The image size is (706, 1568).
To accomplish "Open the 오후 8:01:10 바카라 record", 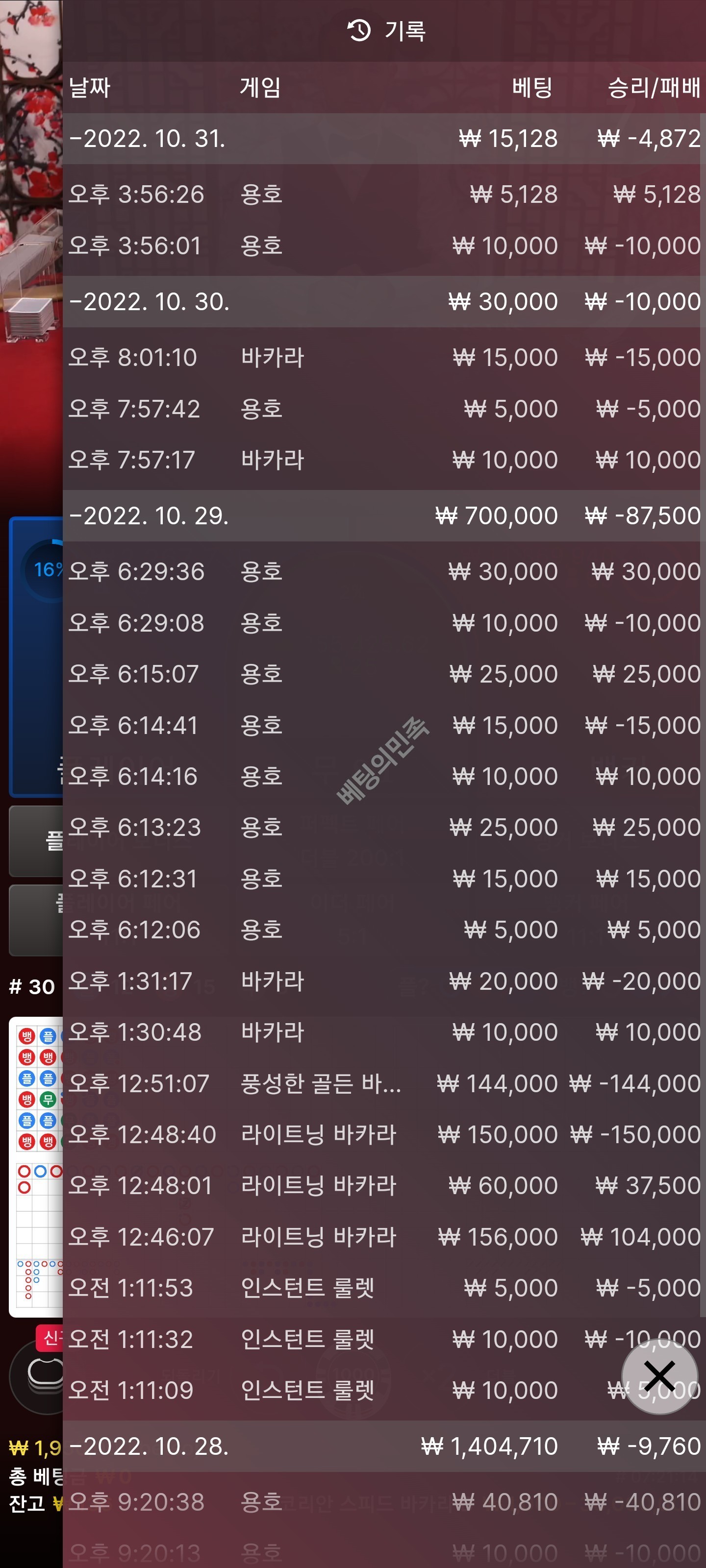I will [384, 357].
